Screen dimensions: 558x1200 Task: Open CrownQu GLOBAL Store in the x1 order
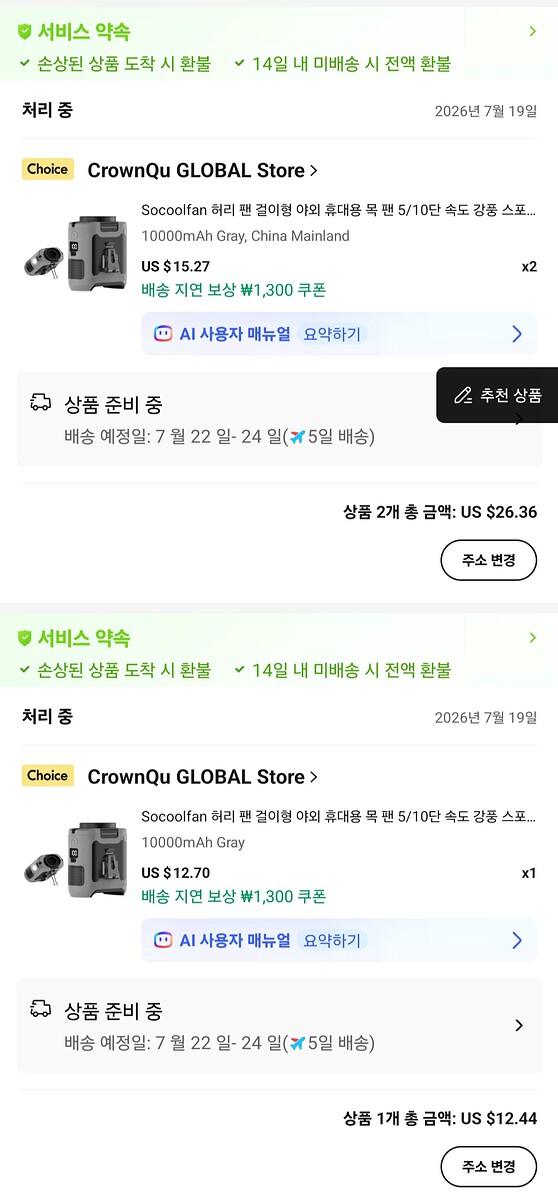click(x=203, y=777)
